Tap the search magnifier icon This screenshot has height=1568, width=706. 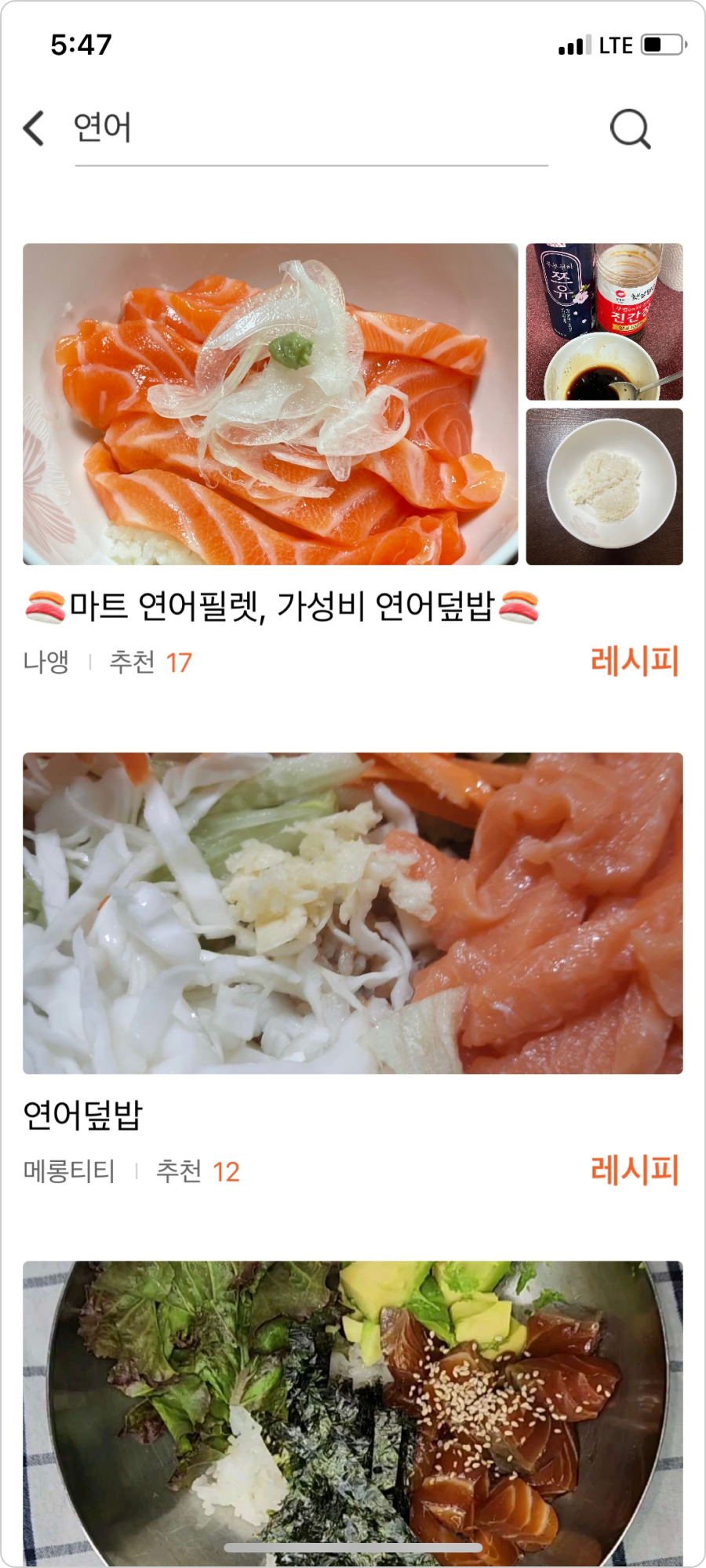630,129
